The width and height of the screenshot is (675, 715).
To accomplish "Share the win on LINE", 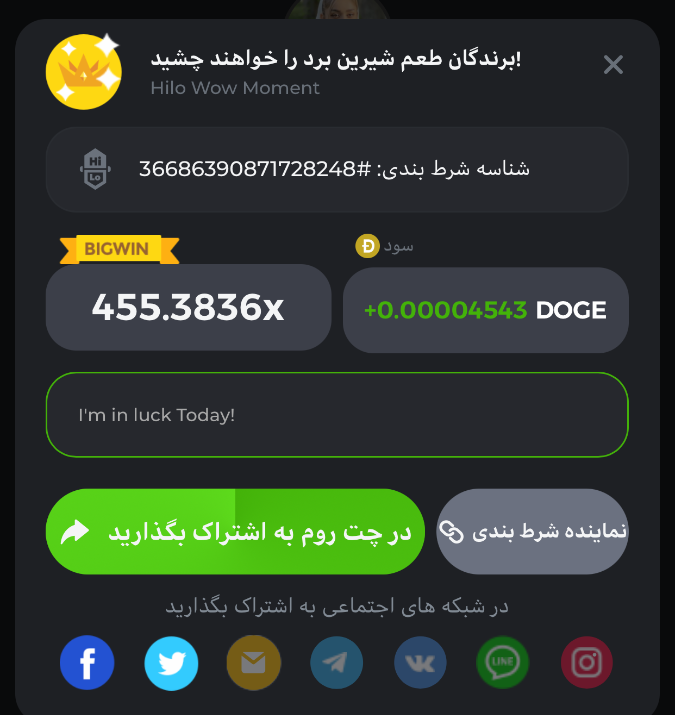I will coord(503,663).
